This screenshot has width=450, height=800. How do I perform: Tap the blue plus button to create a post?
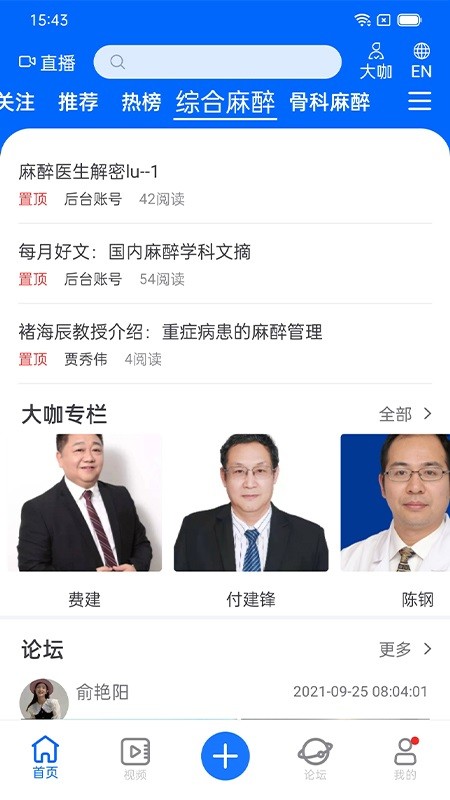pyautogui.click(x=225, y=756)
